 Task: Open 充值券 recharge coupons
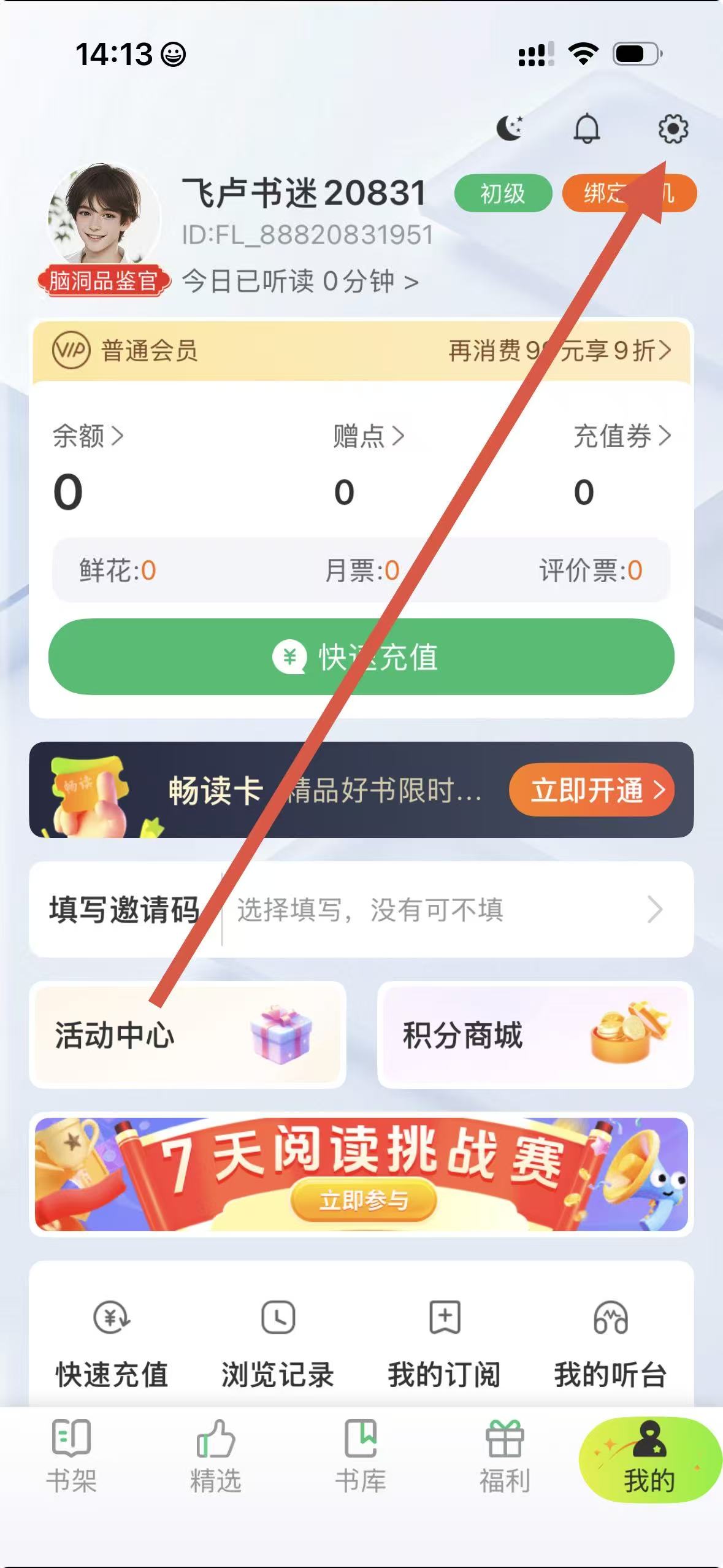[621, 436]
